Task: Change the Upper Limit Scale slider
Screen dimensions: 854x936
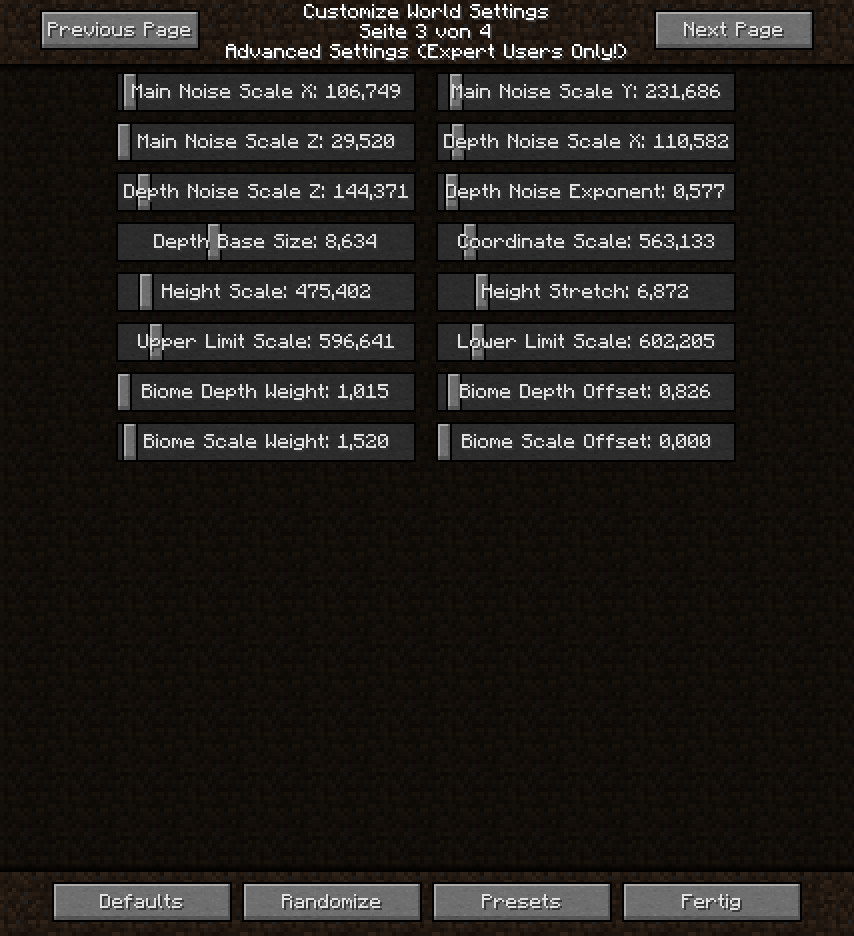Action: [266, 342]
